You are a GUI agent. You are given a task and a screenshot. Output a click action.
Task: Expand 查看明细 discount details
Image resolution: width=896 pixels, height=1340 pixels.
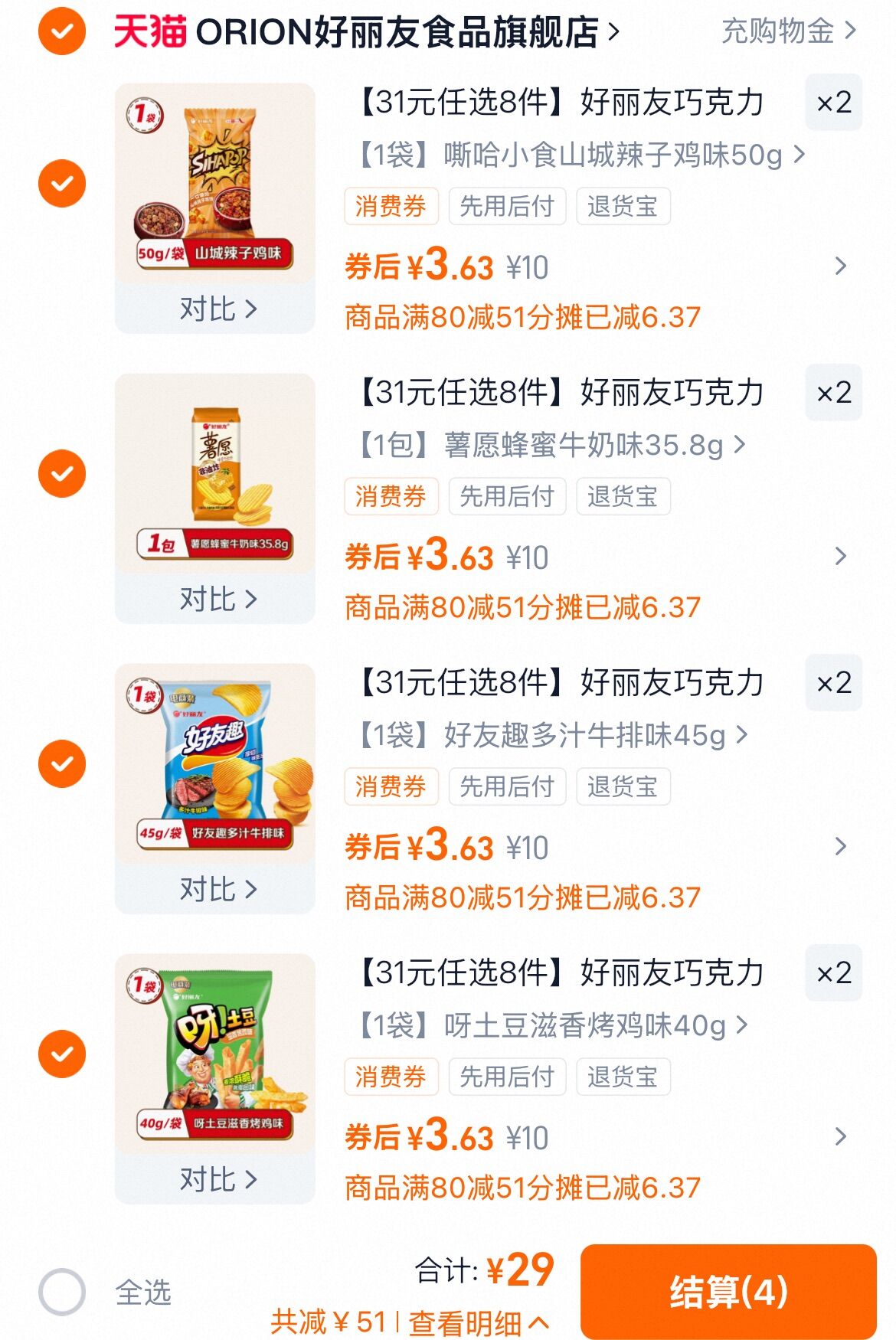point(478,1322)
